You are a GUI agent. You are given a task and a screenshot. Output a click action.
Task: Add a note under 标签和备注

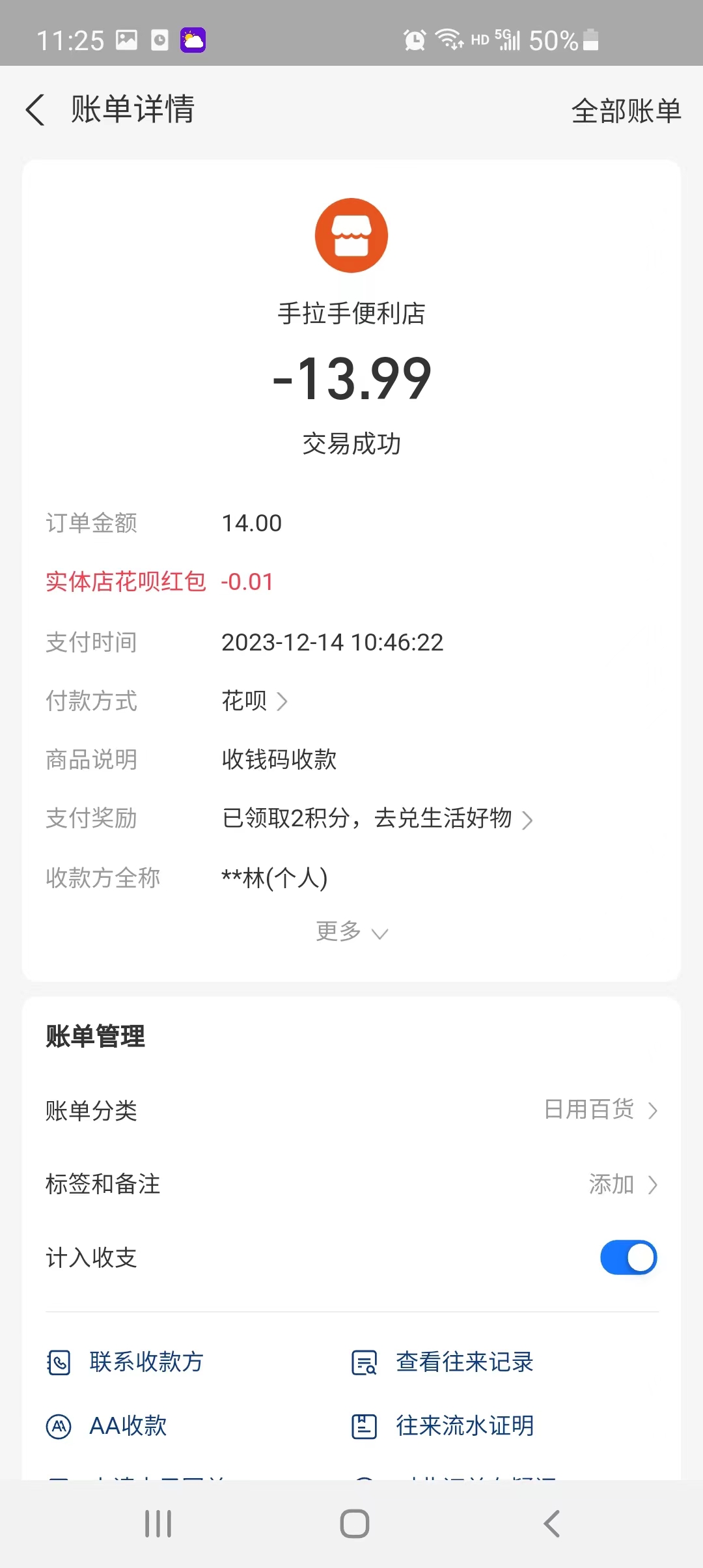click(622, 1184)
